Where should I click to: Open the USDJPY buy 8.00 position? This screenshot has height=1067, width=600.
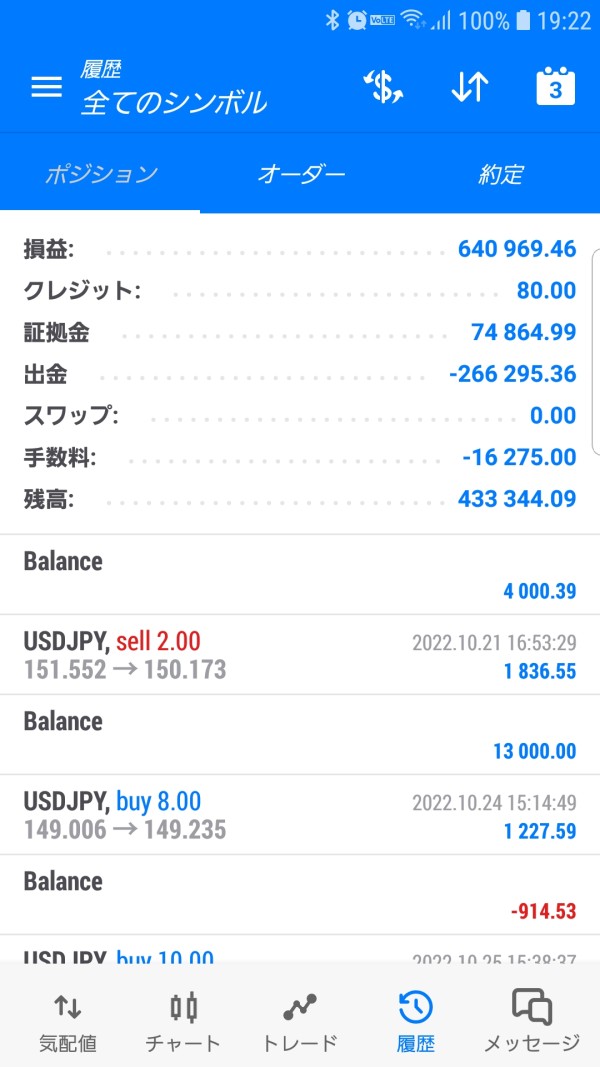pyautogui.click(x=300, y=815)
